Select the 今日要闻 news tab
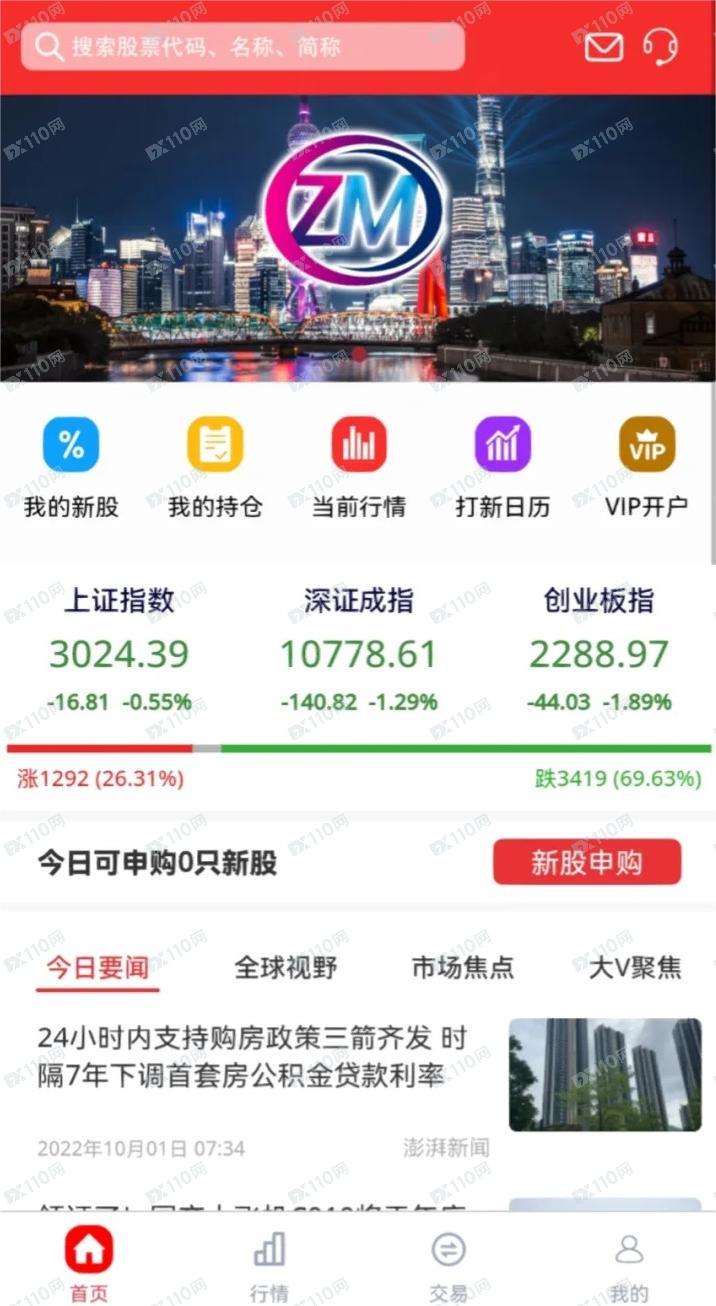This screenshot has width=716, height=1306. tap(98, 967)
